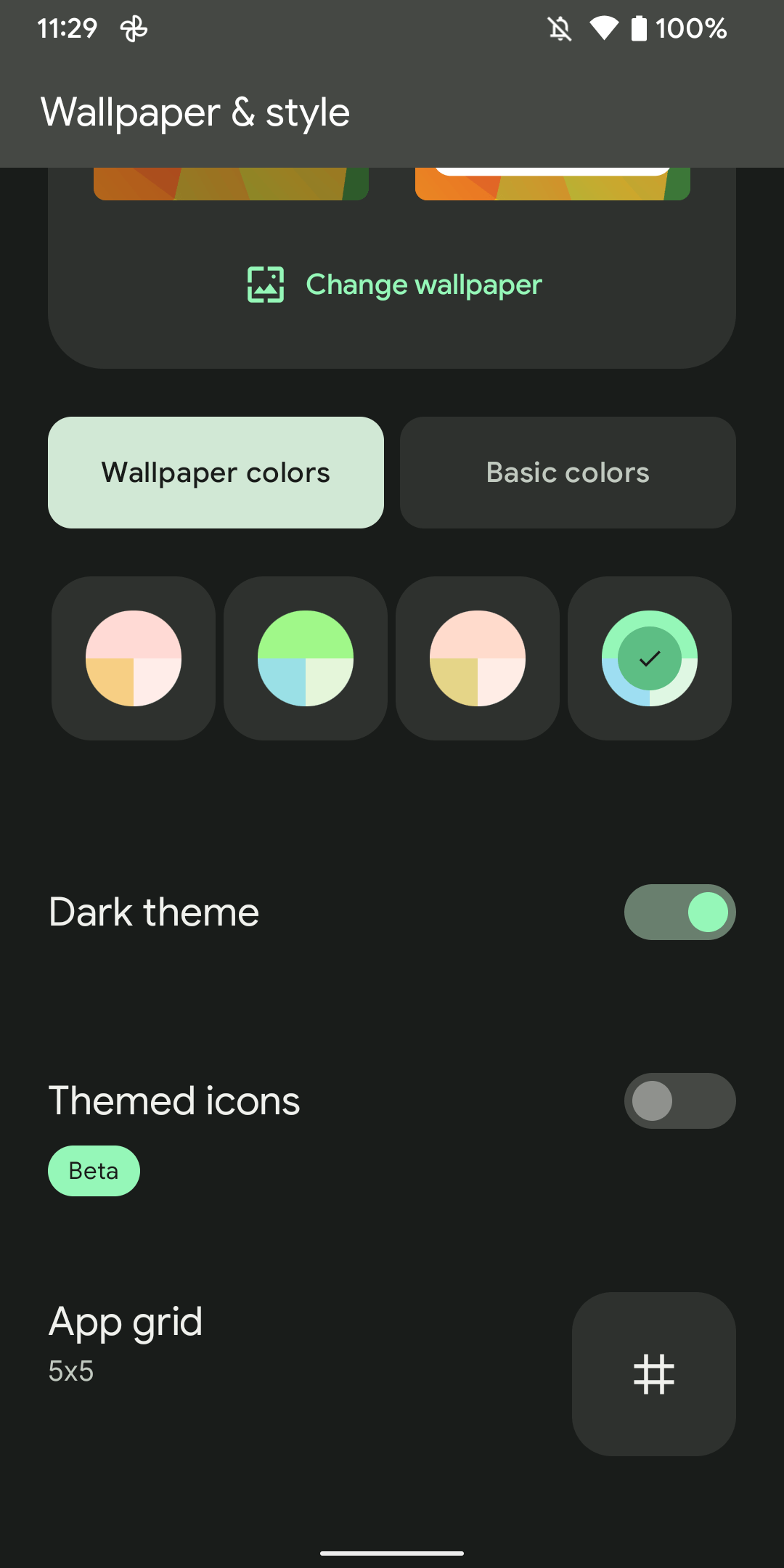The width and height of the screenshot is (784, 1568).
Task: Tap the selected green palette with checkmark
Action: pyautogui.click(x=650, y=658)
